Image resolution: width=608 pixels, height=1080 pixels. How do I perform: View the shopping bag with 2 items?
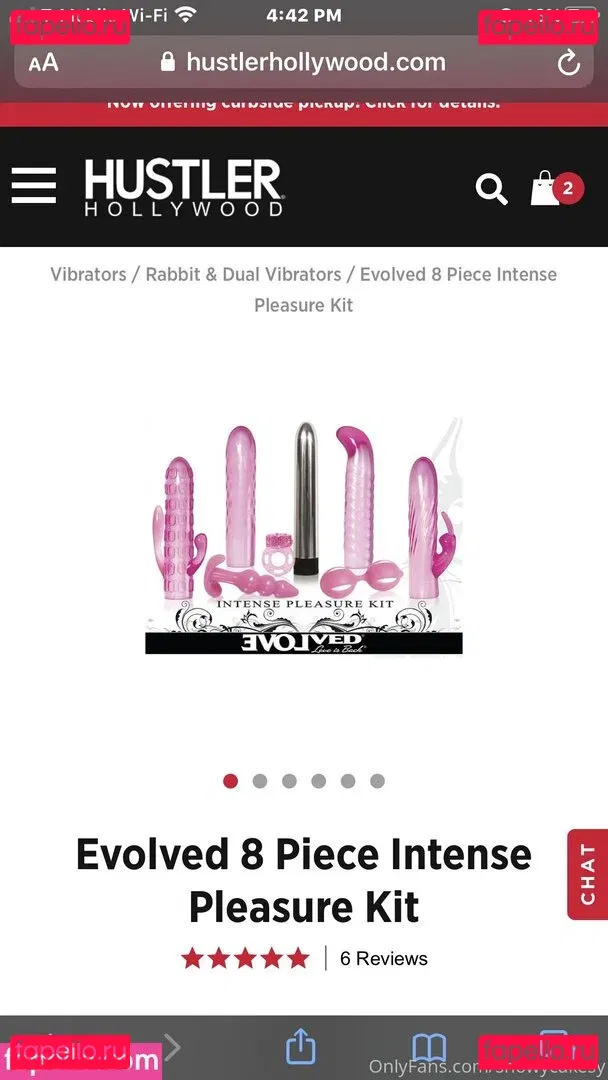(555, 188)
